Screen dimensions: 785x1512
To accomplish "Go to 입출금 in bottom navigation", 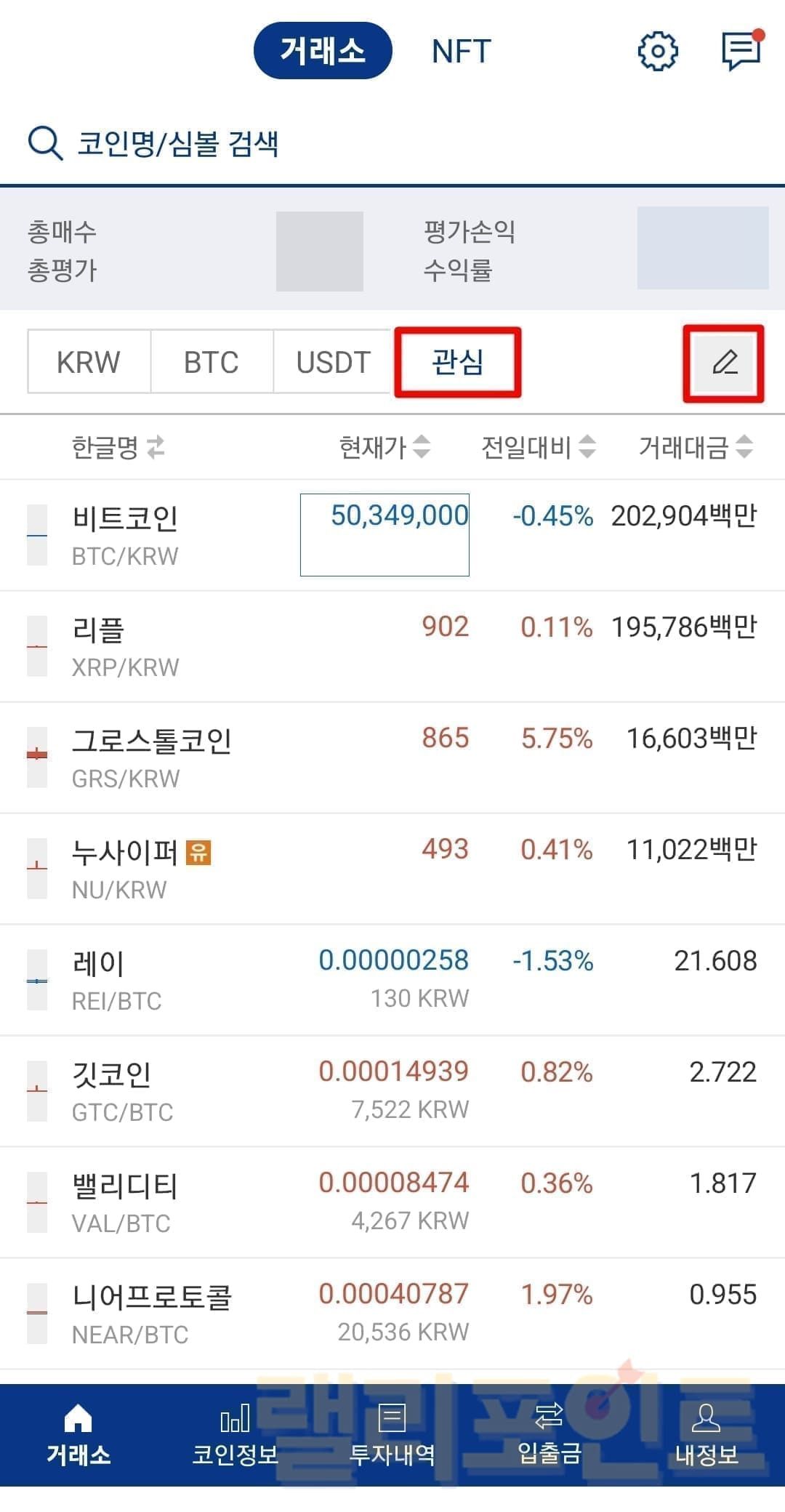I will (x=549, y=1434).
